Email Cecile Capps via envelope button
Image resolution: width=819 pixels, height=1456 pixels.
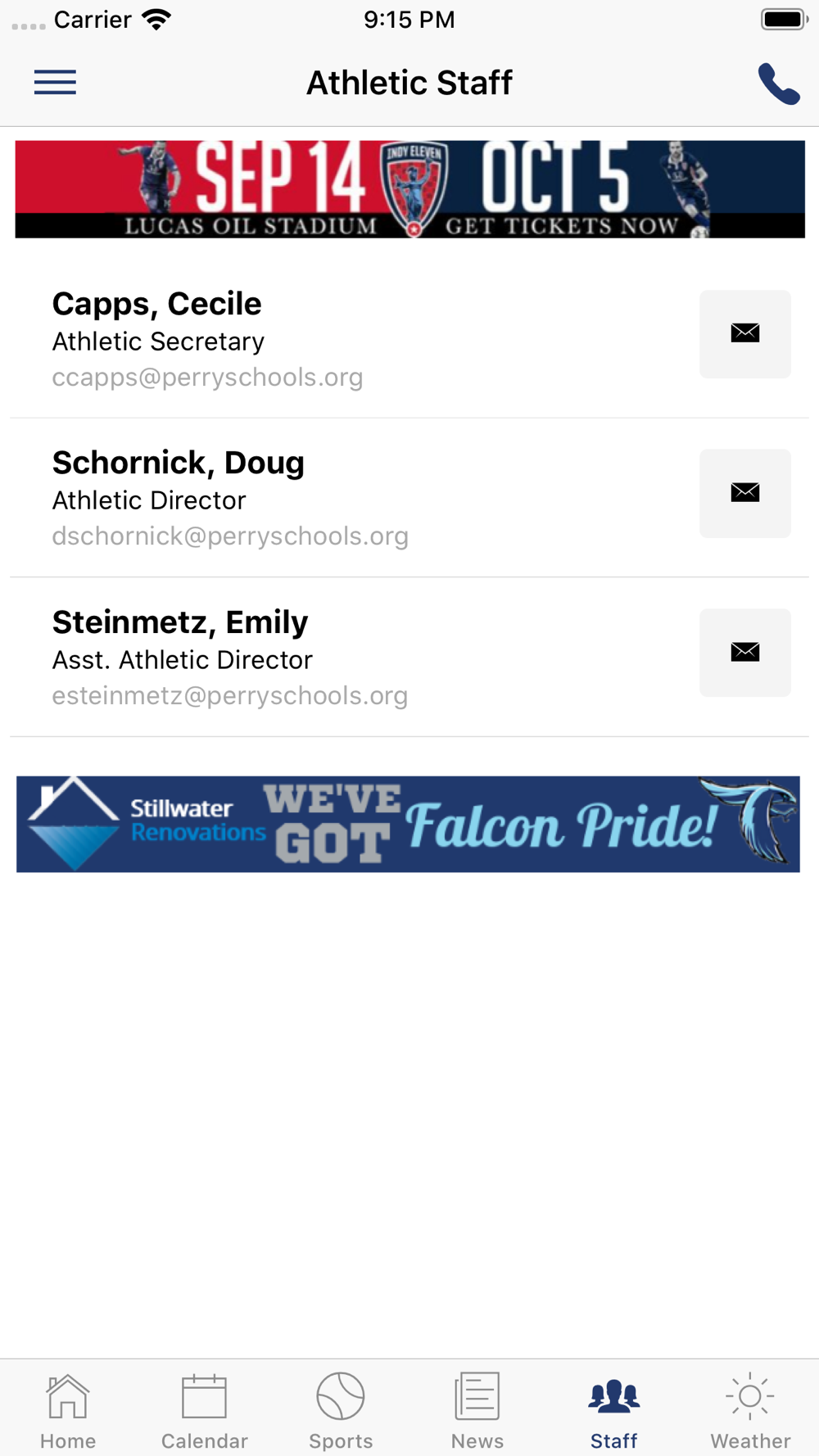(x=745, y=333)
